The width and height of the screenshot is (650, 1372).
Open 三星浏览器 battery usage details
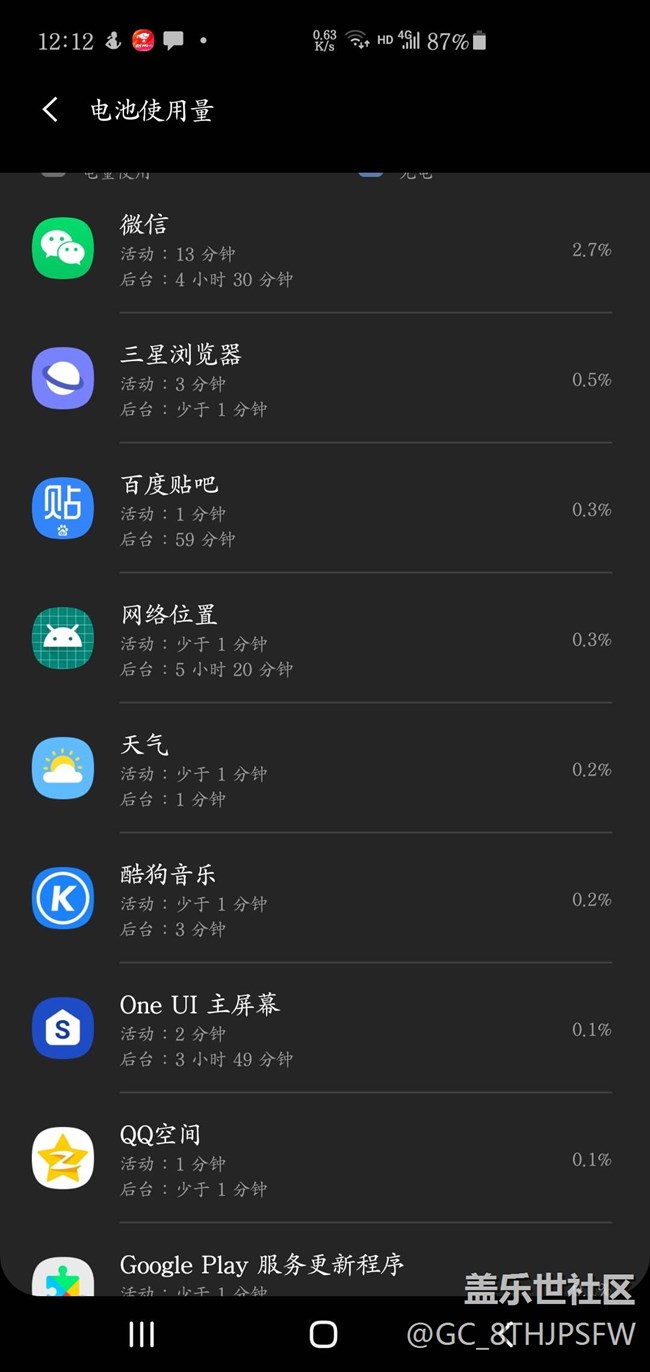tap(325, 378)
